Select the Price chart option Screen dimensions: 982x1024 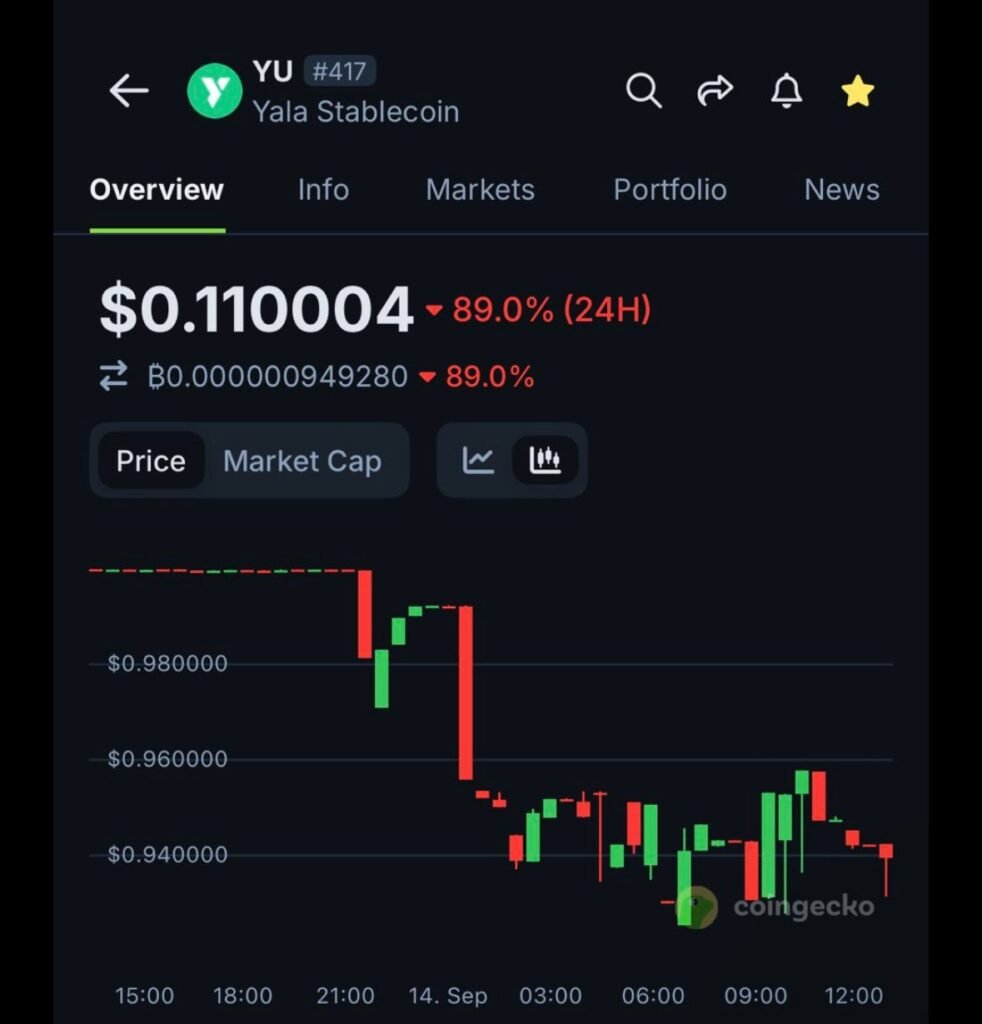151,461
